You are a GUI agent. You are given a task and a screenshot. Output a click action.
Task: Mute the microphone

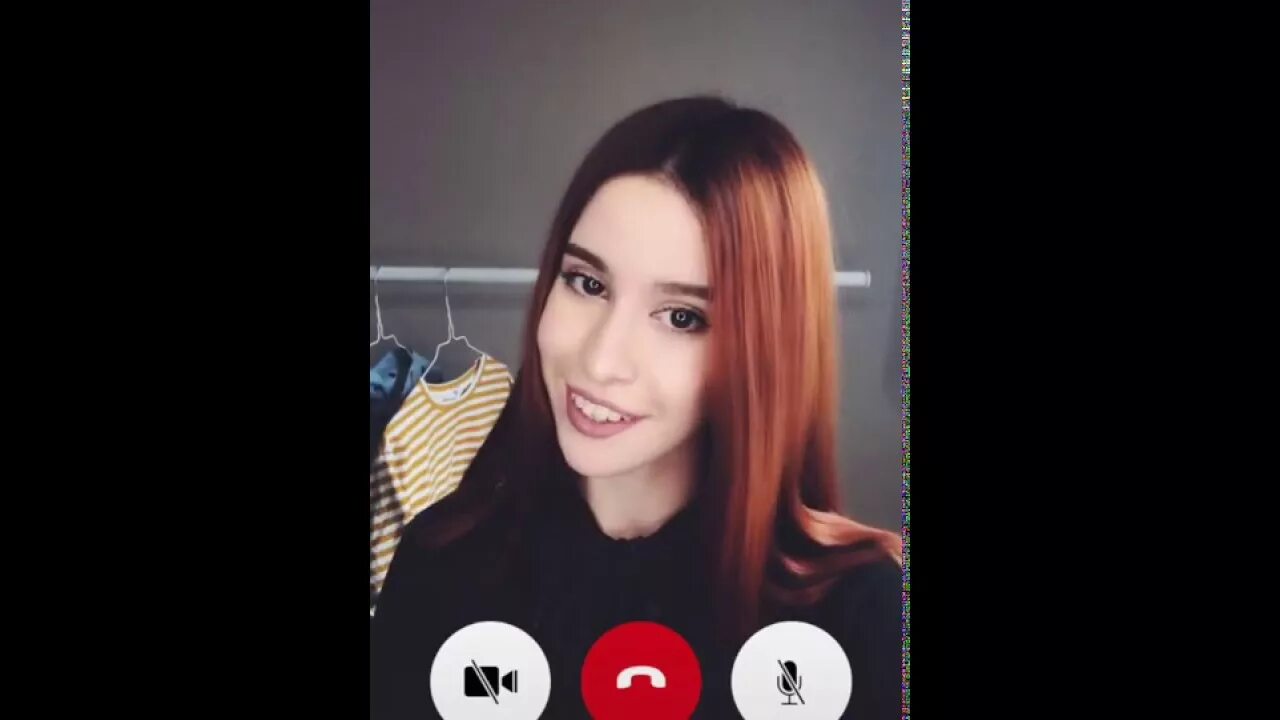(x=791, y=678)
